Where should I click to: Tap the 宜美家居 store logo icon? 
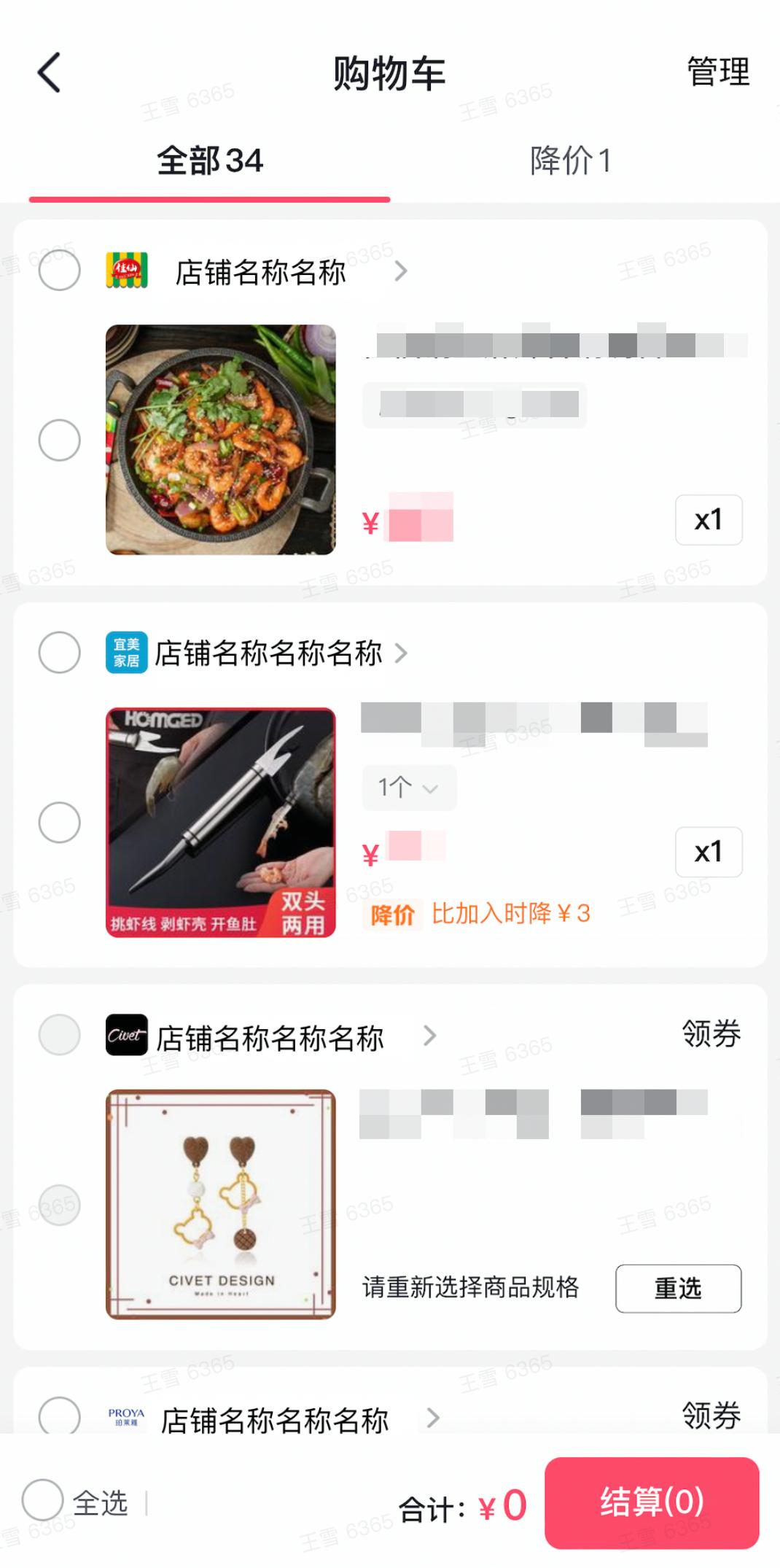click(x=128, y=653)
